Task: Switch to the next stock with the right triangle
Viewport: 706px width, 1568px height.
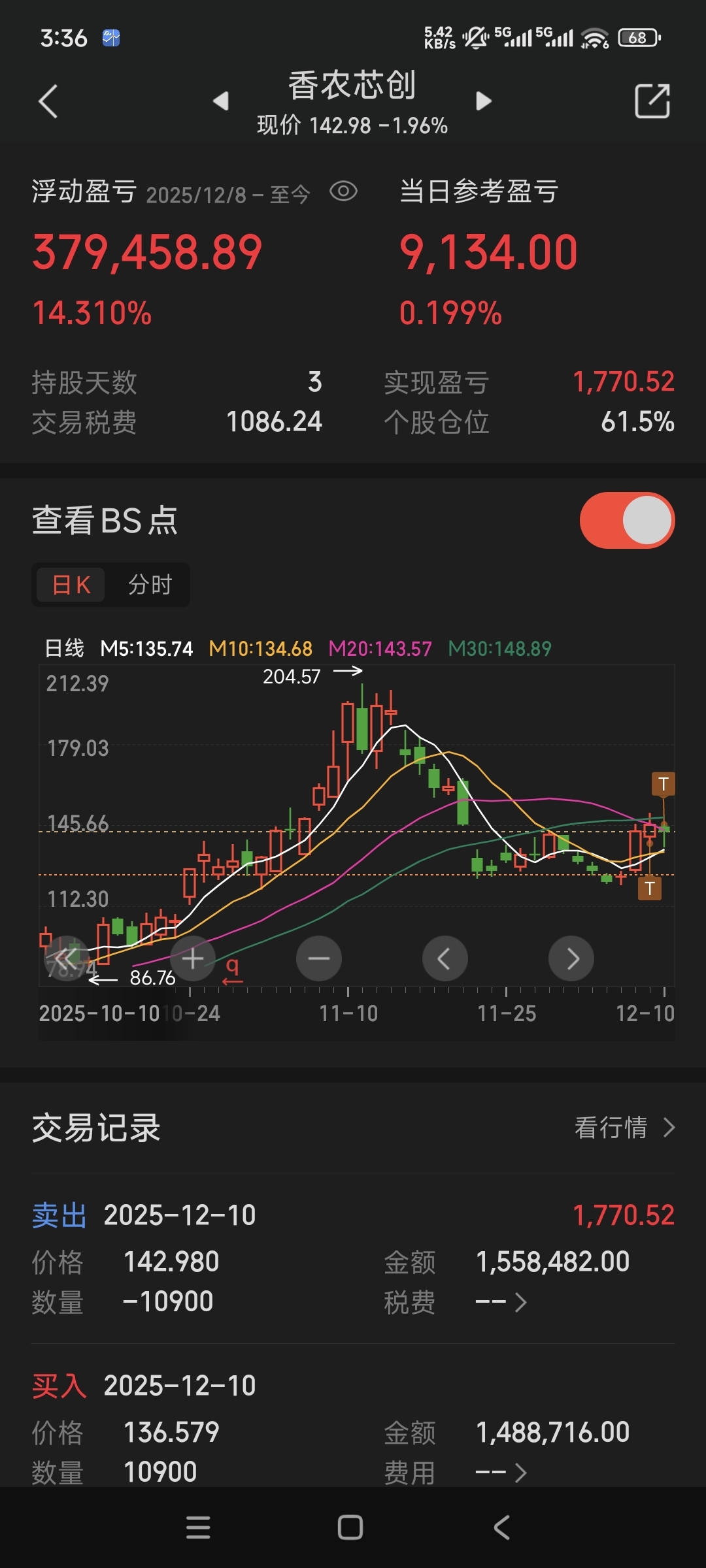Action: coord(483,101)
